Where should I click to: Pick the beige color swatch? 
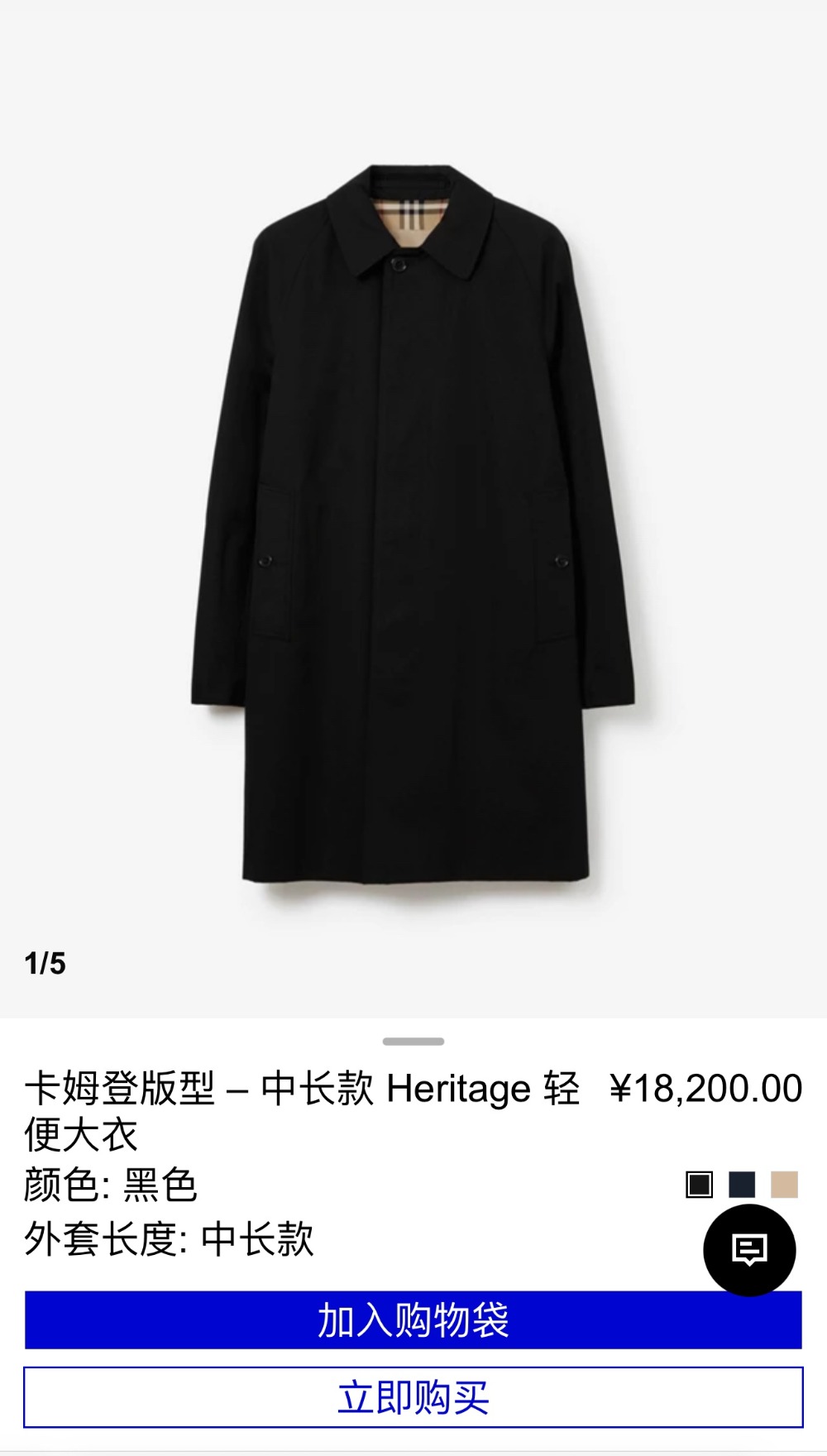click(x=785, y=1185)
